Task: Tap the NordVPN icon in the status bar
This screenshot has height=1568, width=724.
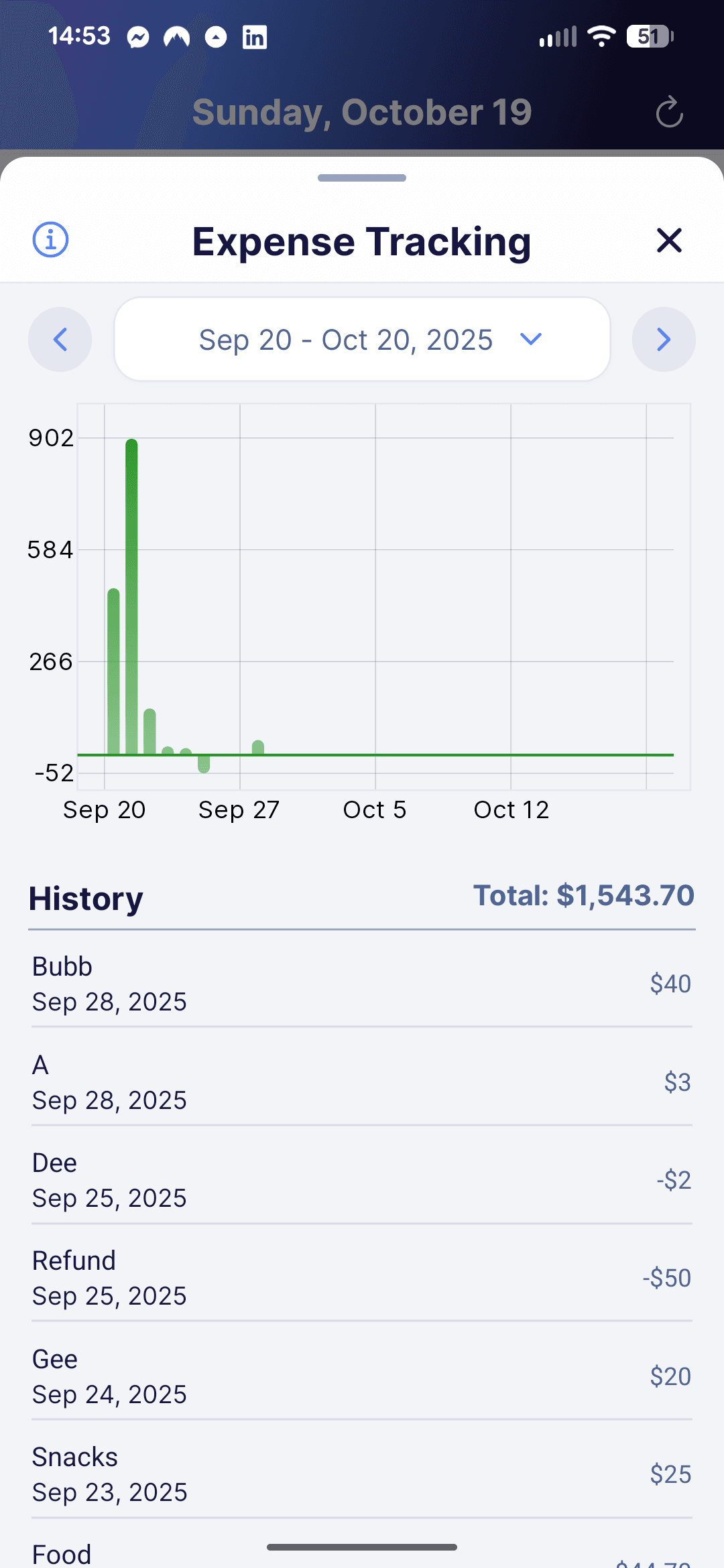Action: pos(176,37)
